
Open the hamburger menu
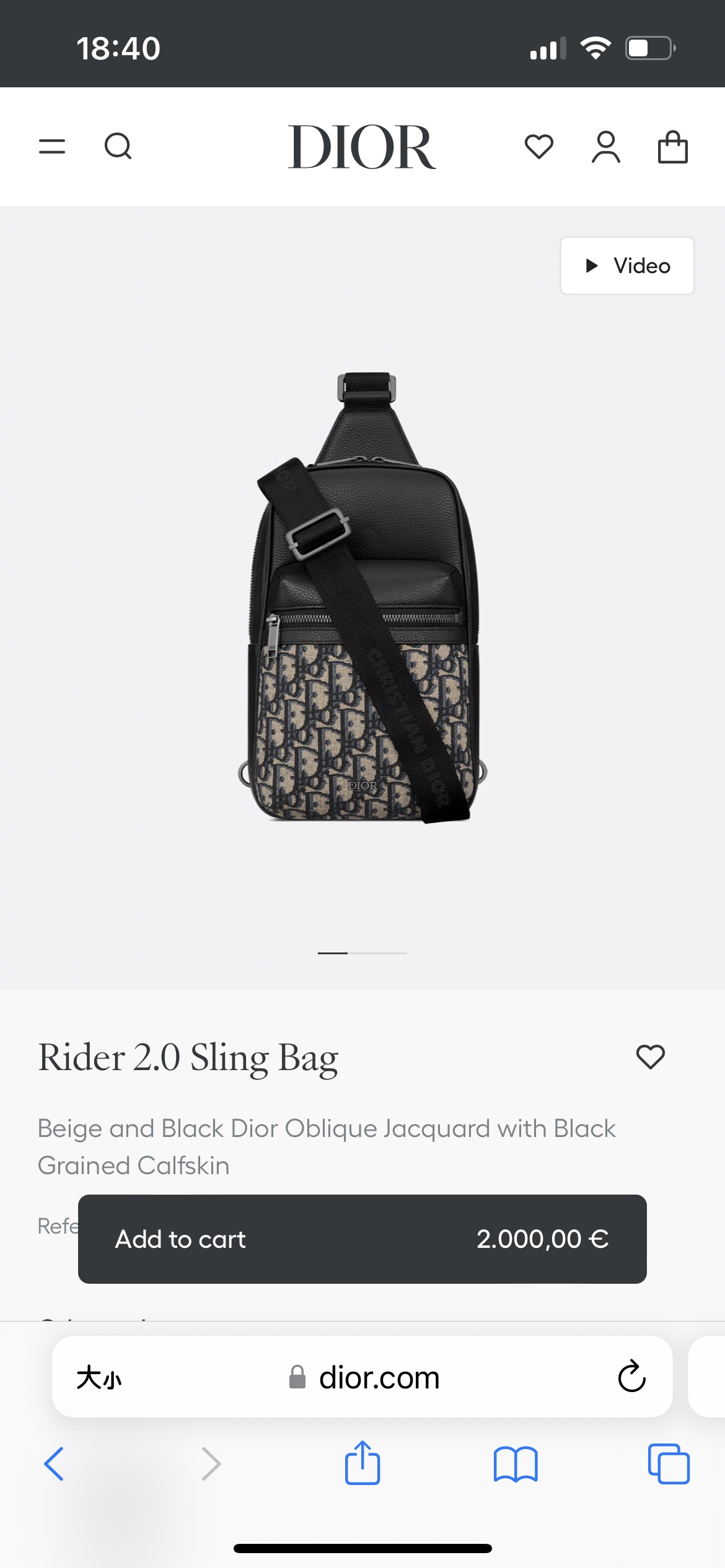coord(52,147)
